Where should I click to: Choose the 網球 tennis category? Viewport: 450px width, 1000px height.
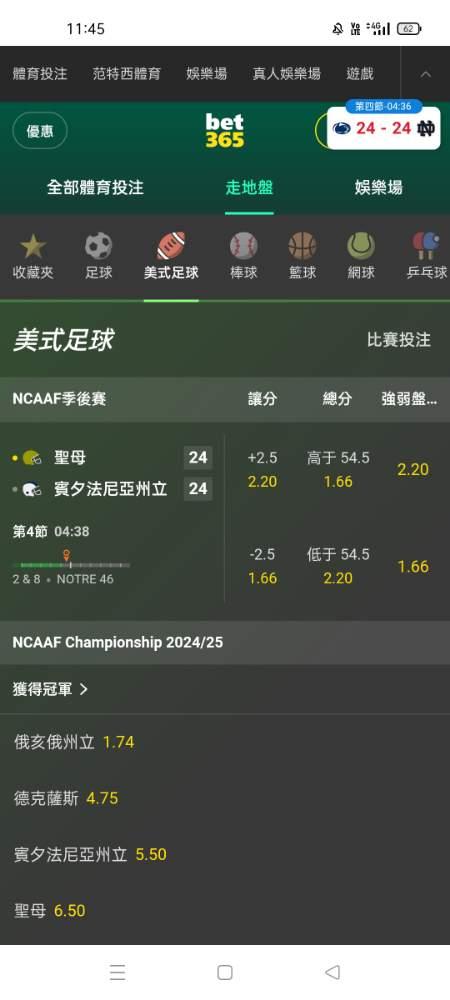pyautogui.click(x=361, y=256)
